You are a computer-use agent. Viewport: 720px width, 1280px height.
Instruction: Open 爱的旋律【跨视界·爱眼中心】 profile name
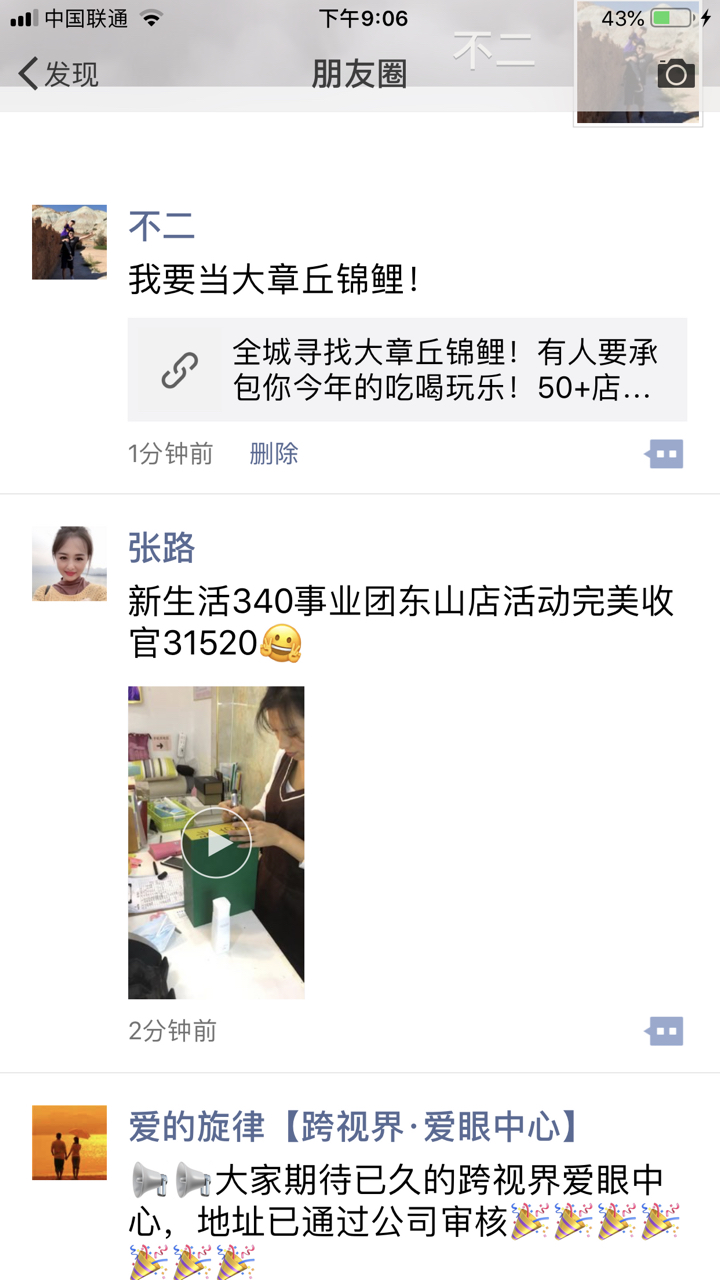coord(354,1127)
